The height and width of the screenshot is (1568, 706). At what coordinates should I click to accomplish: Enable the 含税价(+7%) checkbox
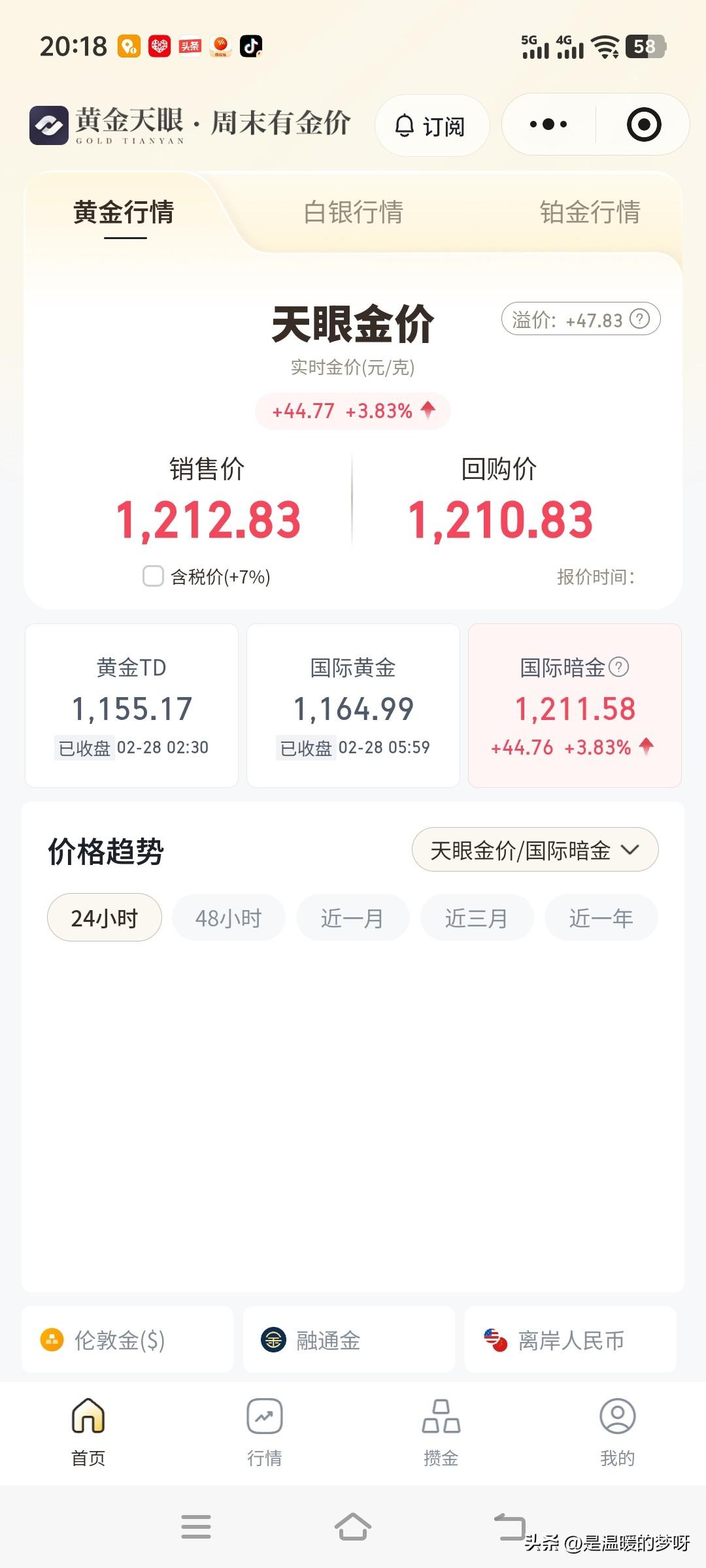[x=154, y=576]
